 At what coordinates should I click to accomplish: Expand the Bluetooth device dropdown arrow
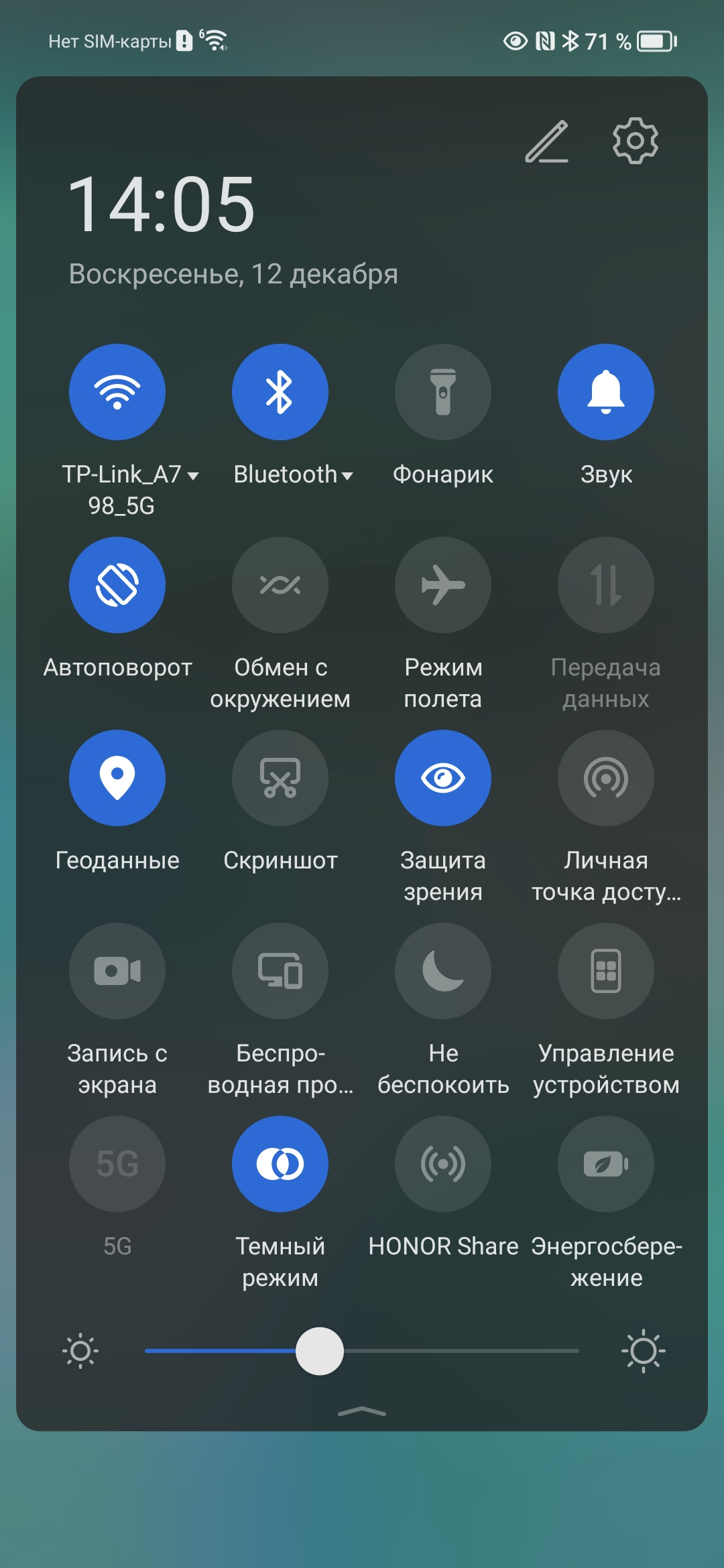[347, 476]
